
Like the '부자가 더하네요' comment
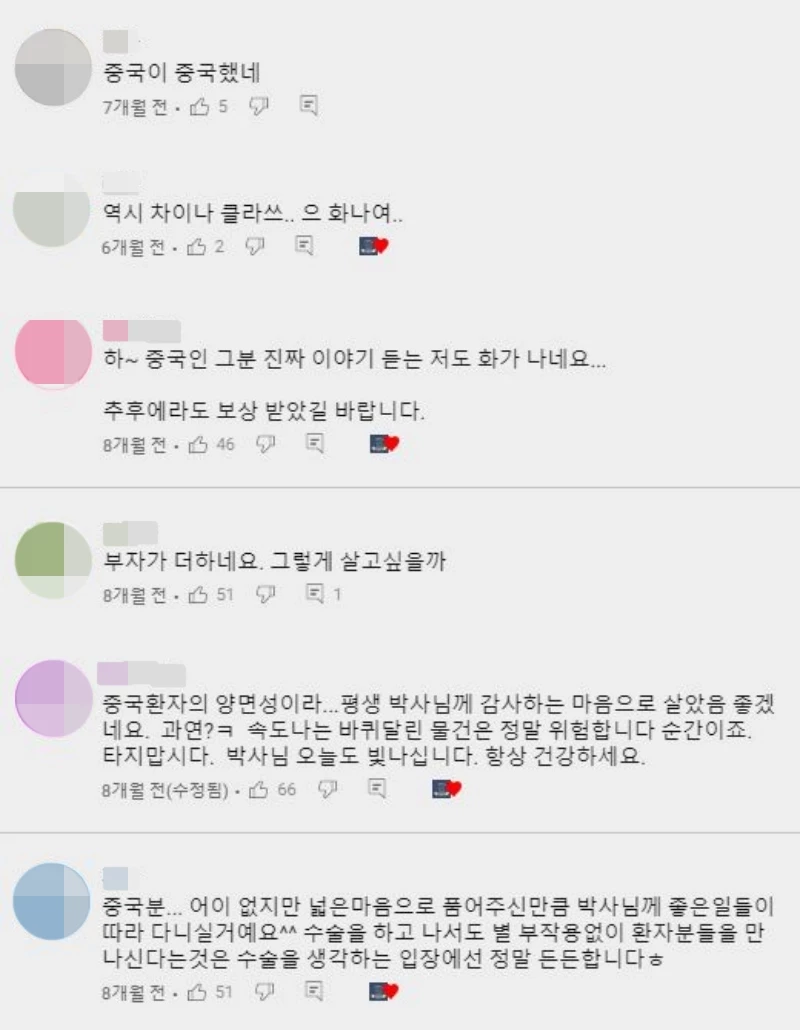click(x=200, y=595)
